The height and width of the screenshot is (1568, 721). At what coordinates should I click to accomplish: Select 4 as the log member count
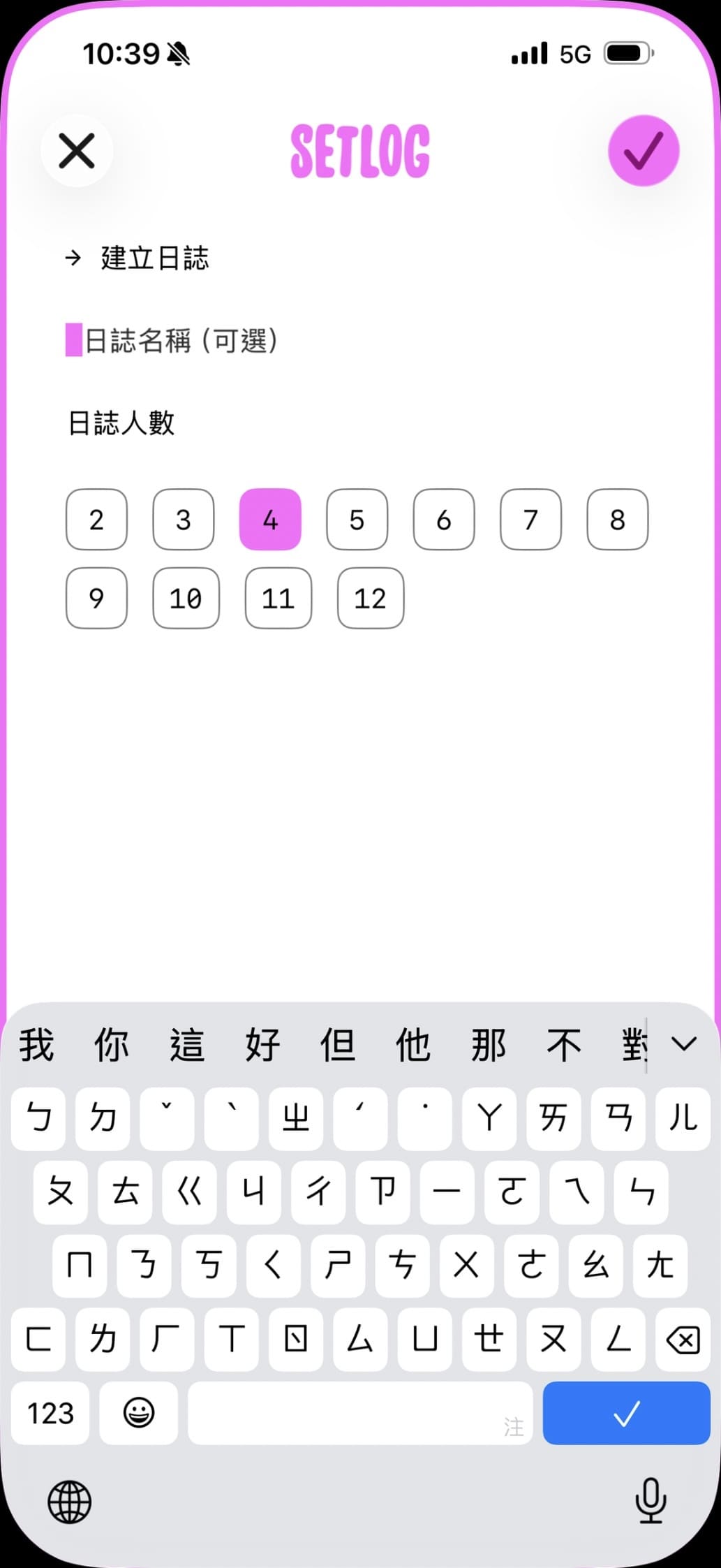[x=270, y=520]
